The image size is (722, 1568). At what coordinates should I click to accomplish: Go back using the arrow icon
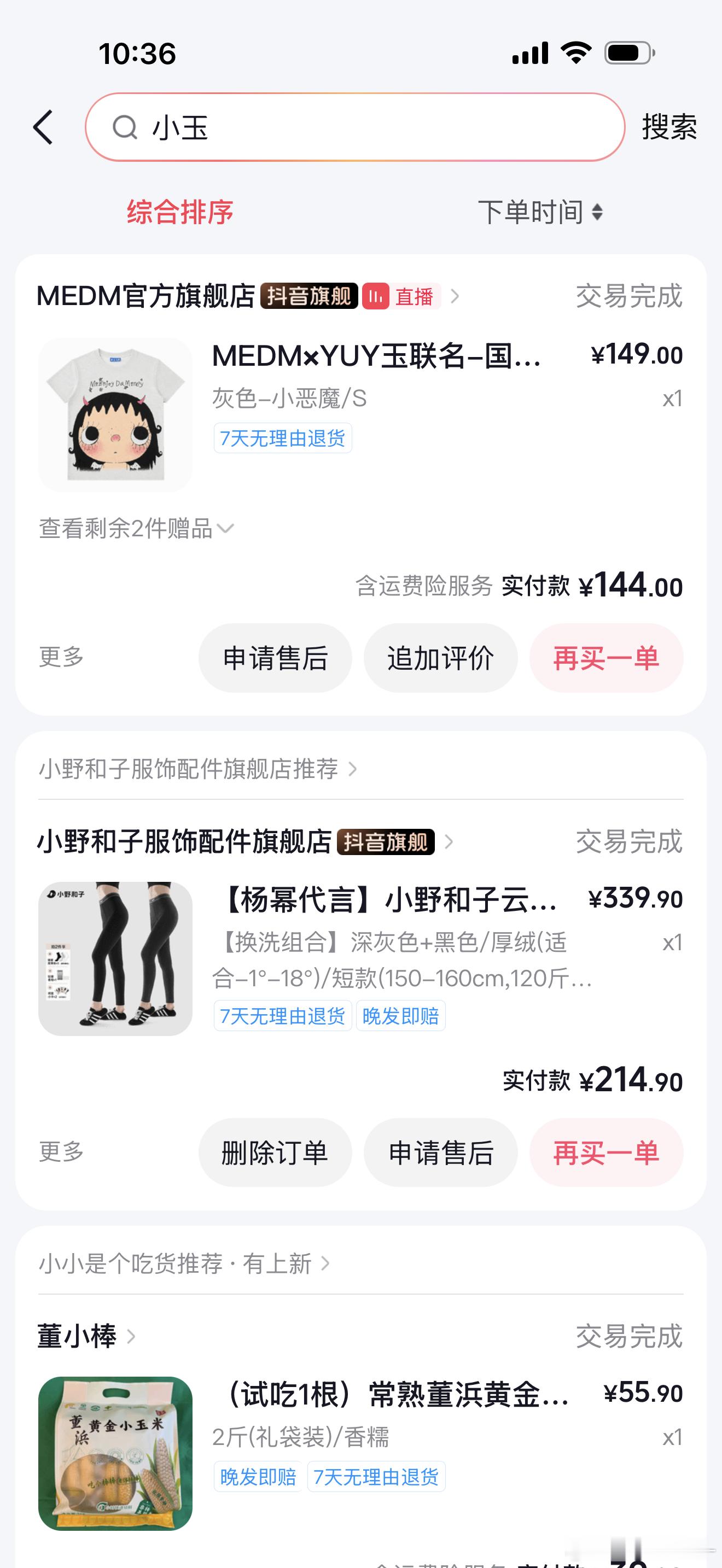[43, 127]
